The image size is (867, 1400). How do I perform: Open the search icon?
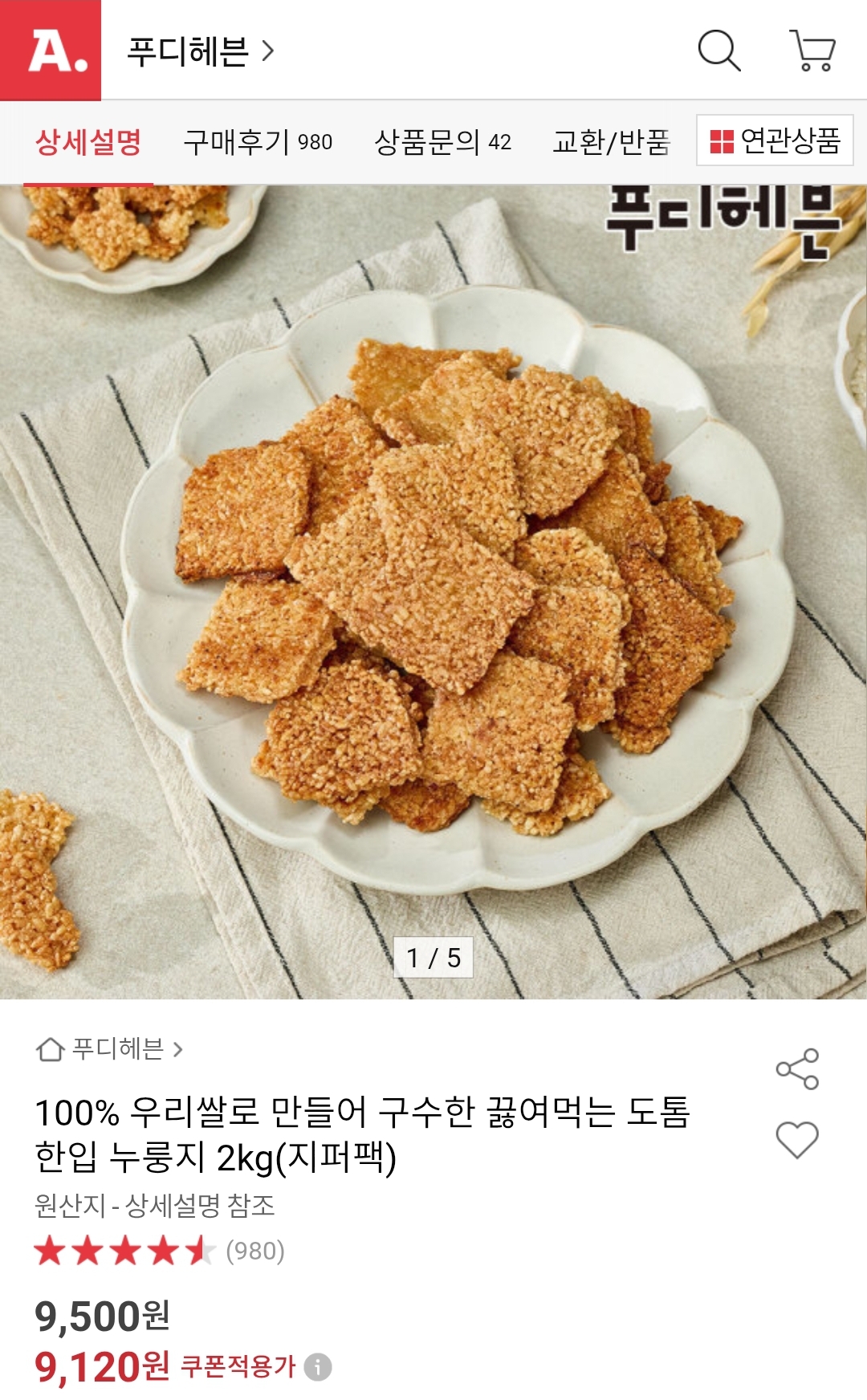pyautogui.click(x=718, y=51)
